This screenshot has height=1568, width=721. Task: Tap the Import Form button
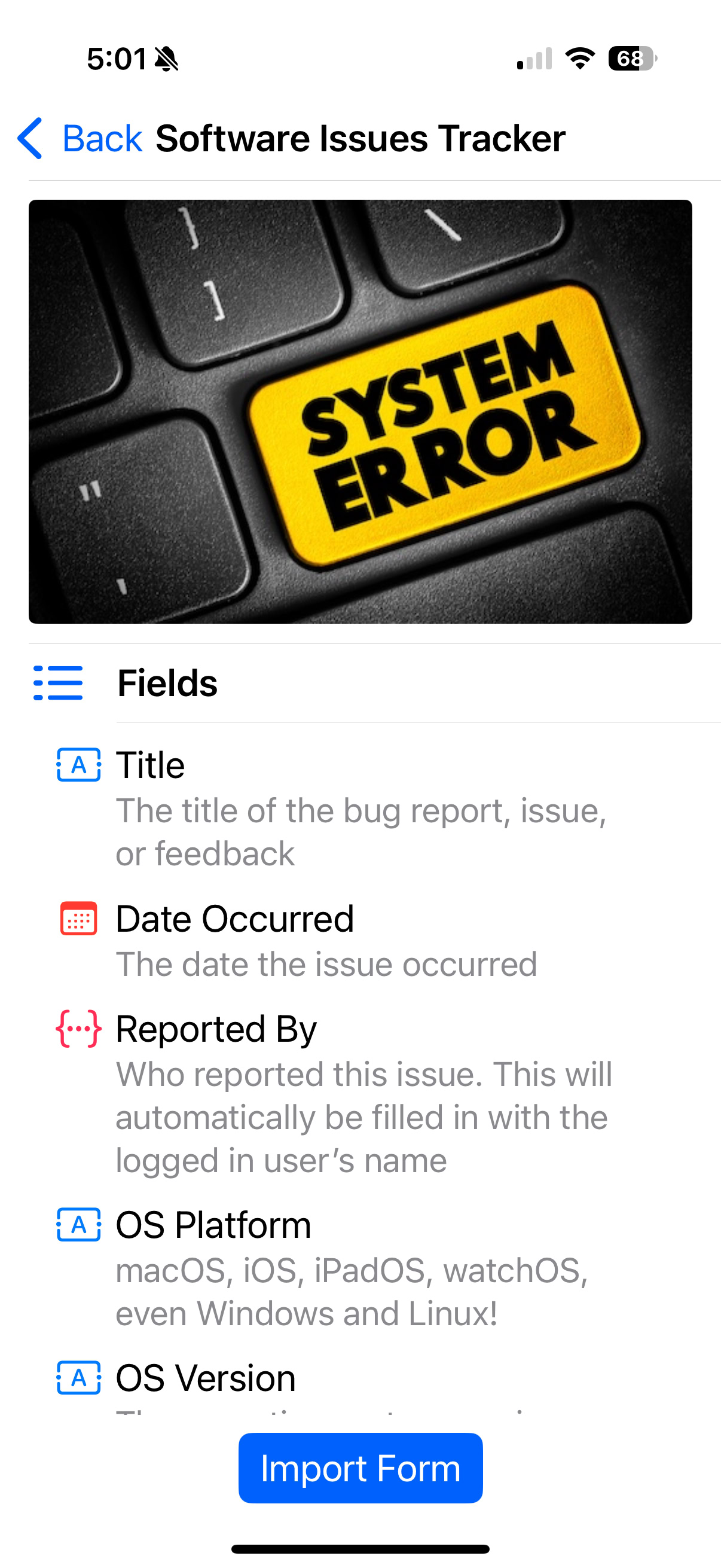[x=360, y=1468]
